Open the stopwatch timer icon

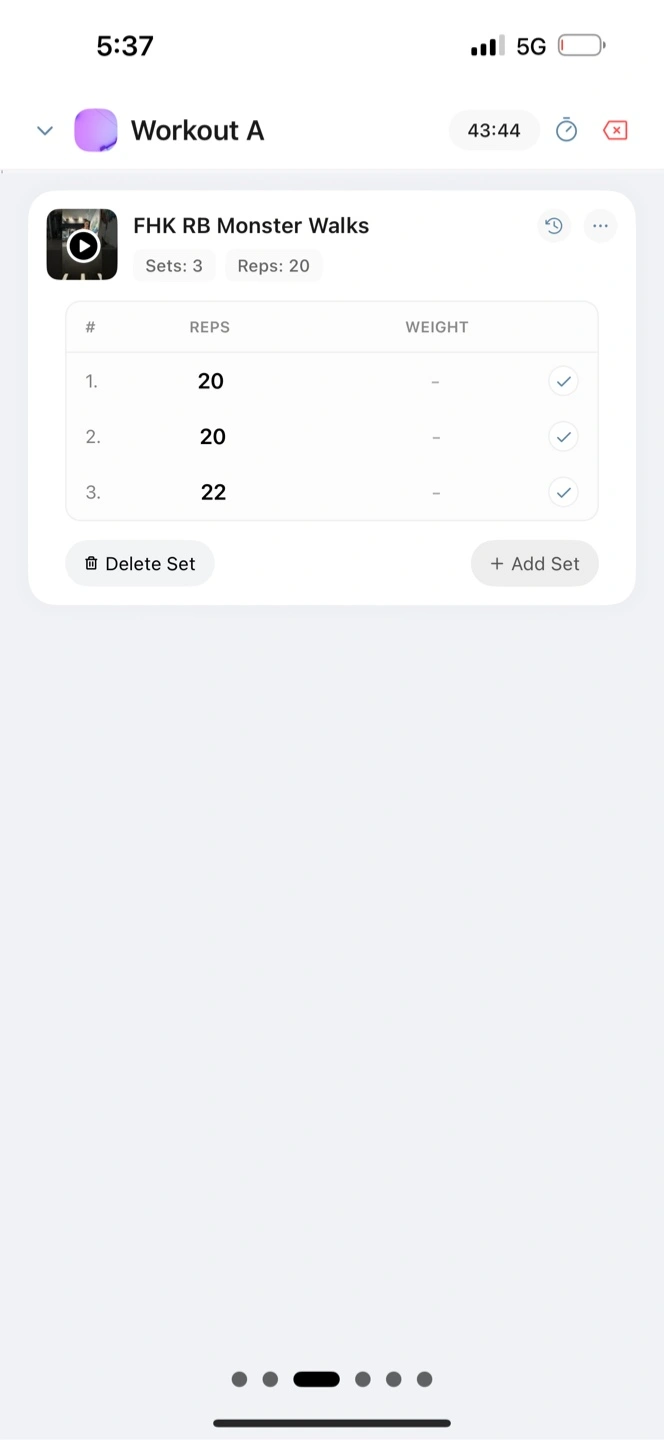point(566,131)
